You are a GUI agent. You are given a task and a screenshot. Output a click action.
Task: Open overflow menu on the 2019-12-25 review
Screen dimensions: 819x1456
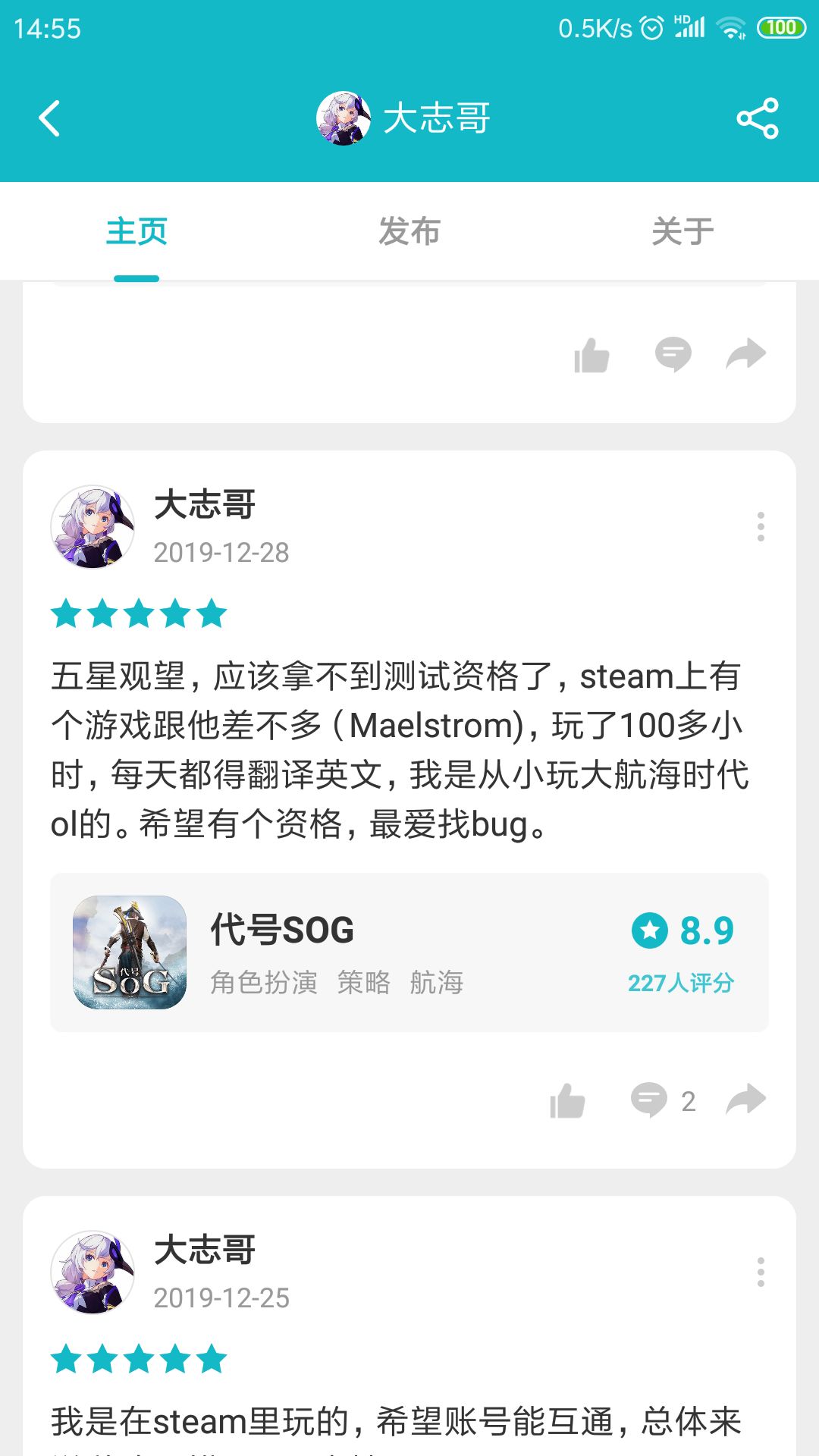click(761, 1272)
